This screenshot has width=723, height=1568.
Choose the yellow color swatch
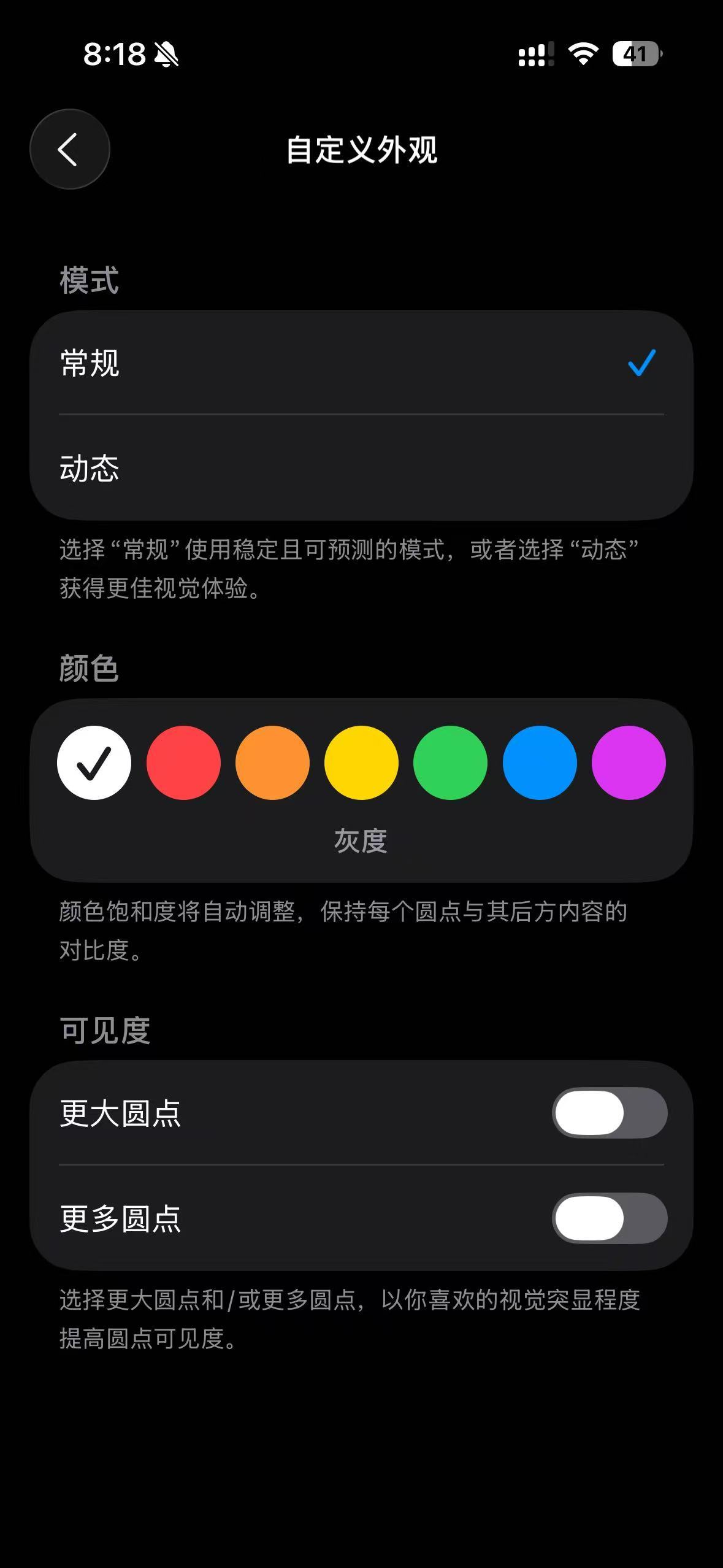point(361,763)
